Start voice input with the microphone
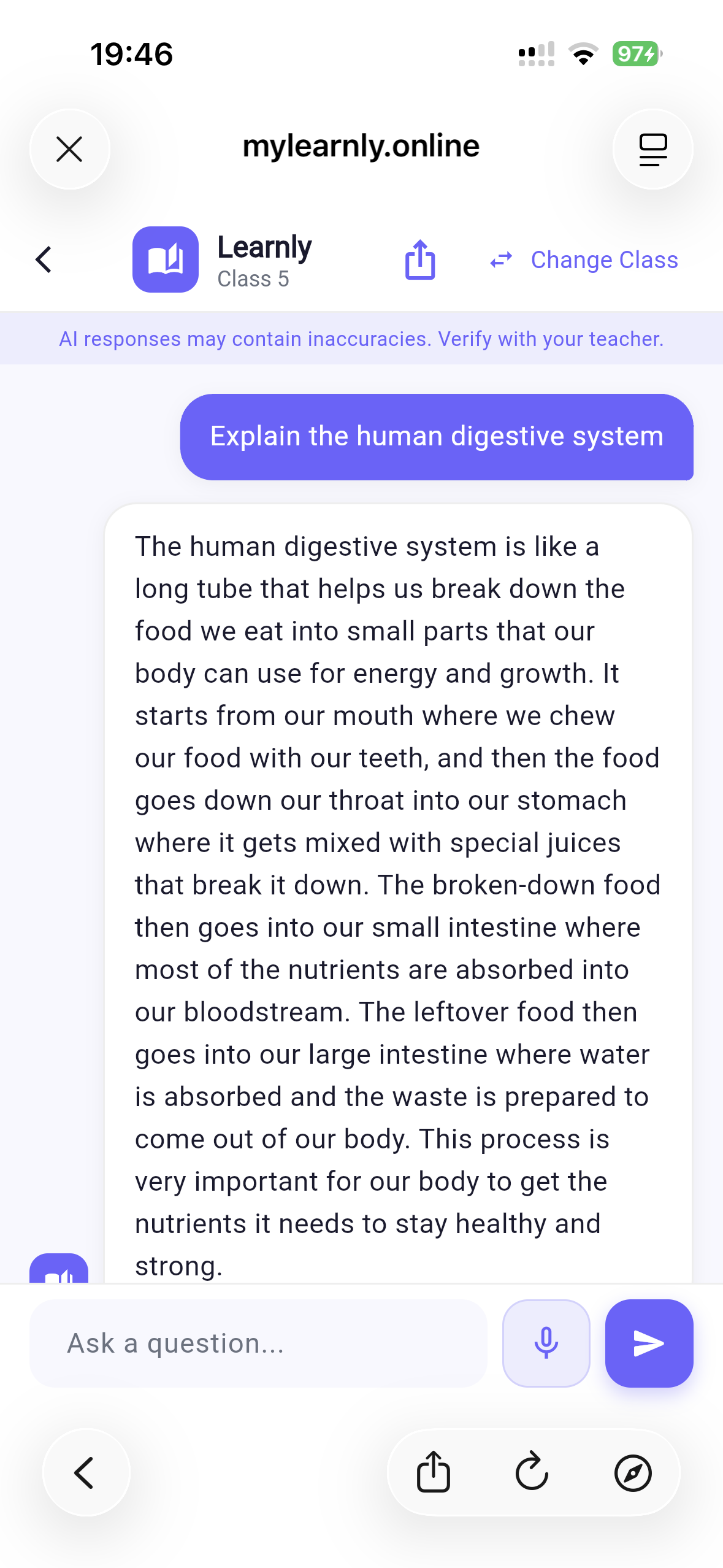Image resolution: width=723 pixels, height=1568 pixels. [x=546, y=1343]
